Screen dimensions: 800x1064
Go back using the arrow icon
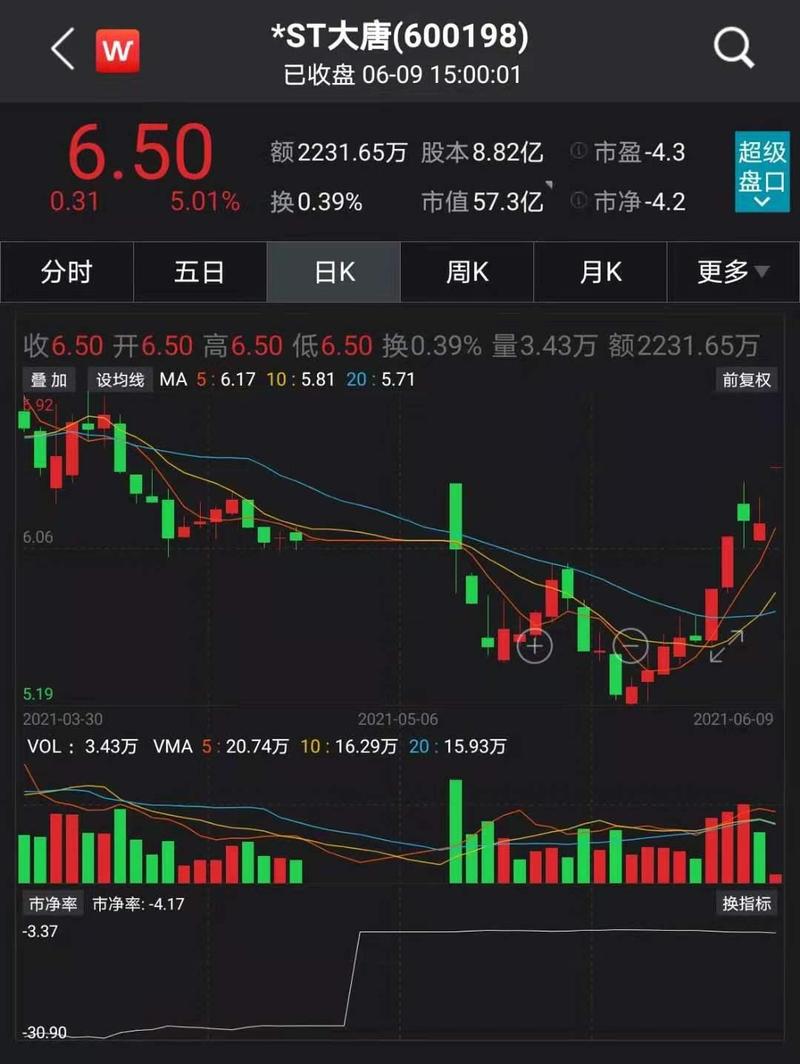(63, 49)
